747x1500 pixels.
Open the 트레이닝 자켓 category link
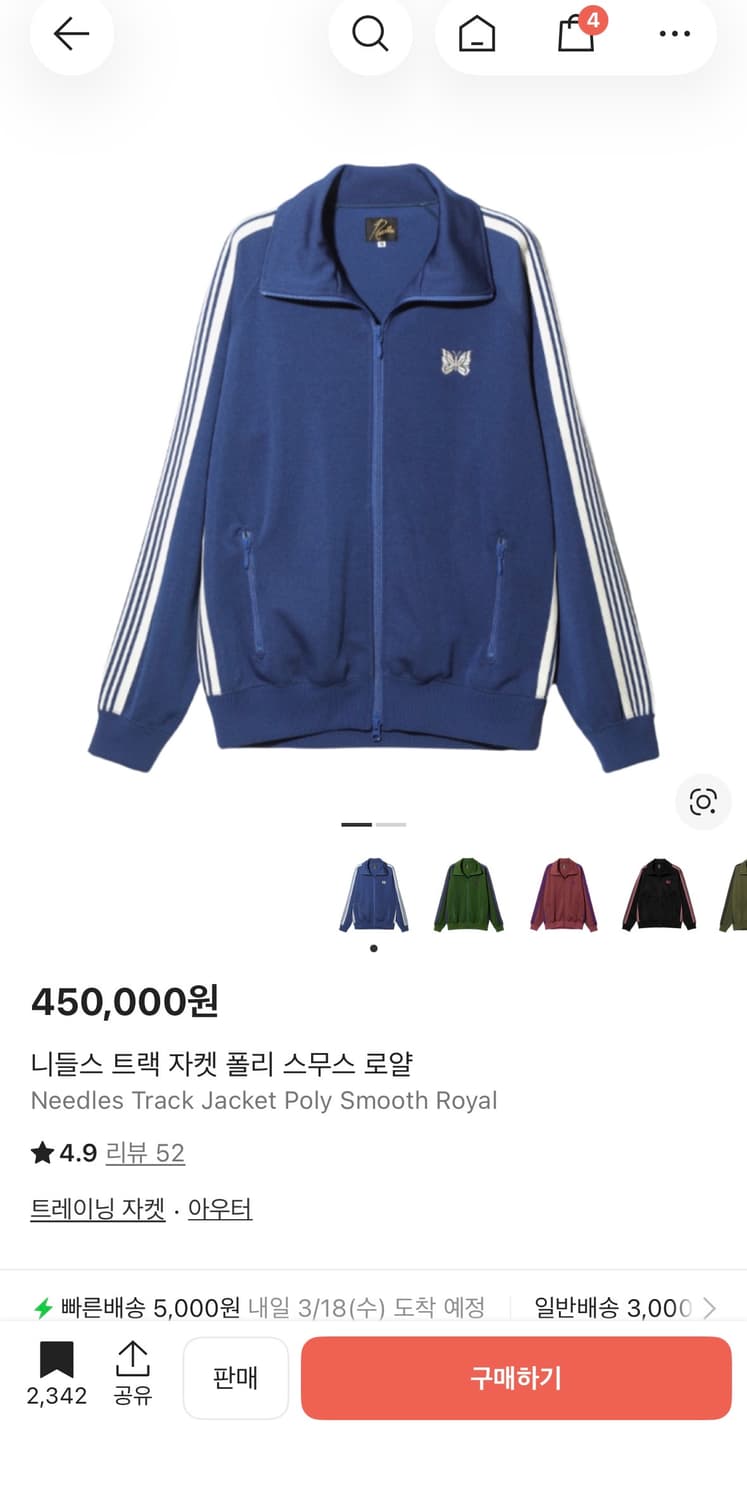[97, 1210]
